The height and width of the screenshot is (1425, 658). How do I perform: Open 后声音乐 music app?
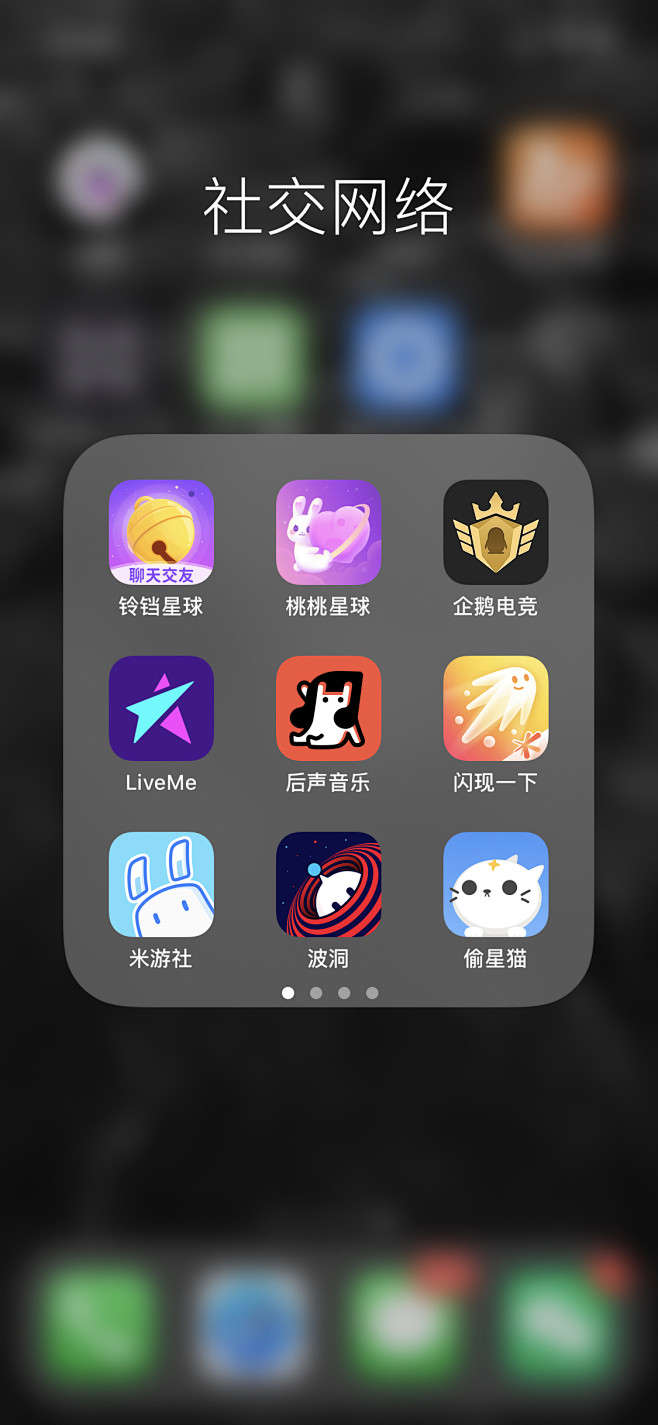tap(328, 708)
